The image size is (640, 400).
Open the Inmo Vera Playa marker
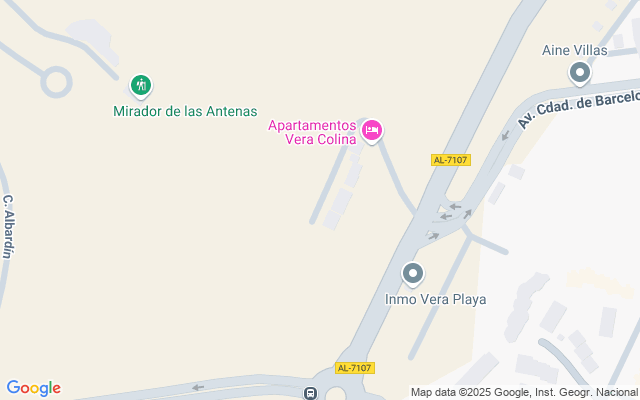[x=412, y=272]
